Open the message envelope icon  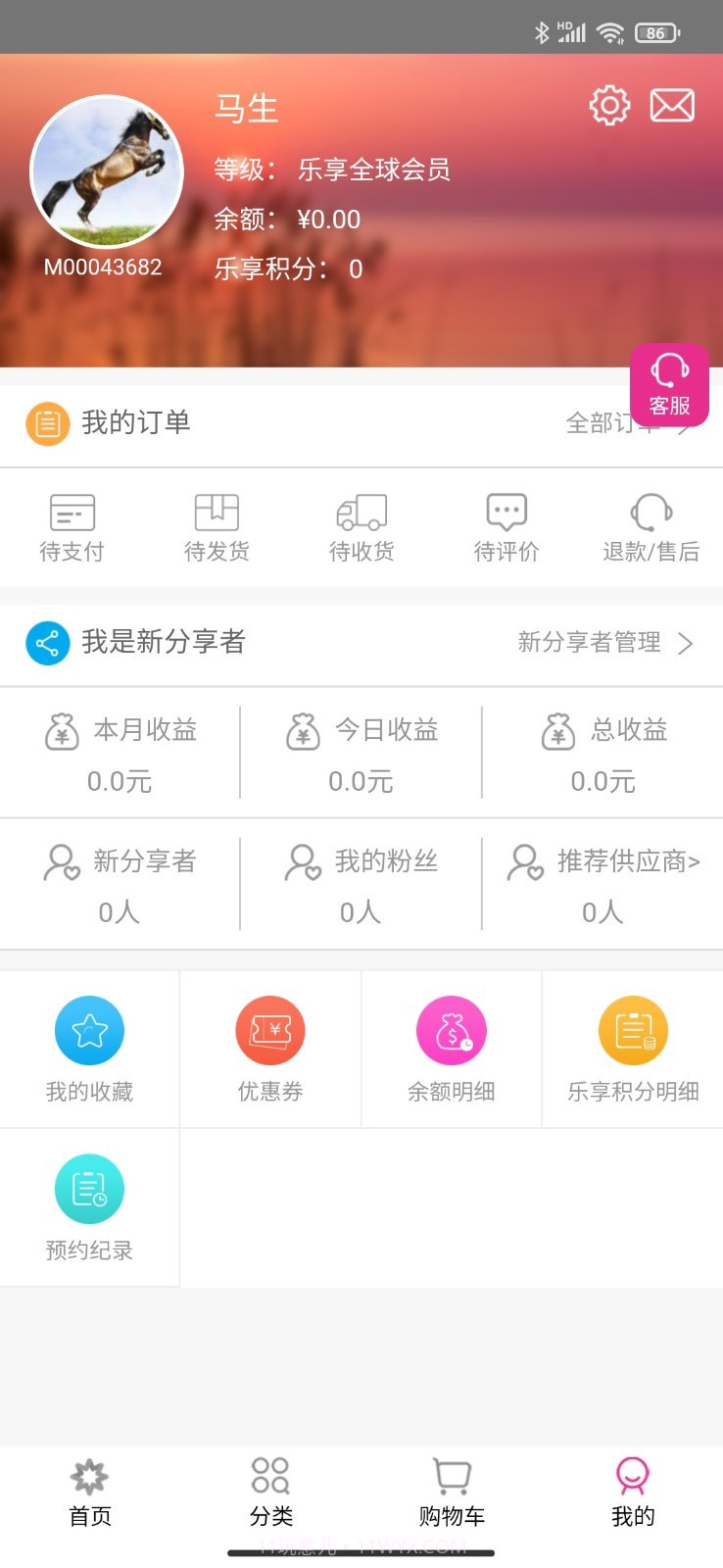tap(673, 105)
